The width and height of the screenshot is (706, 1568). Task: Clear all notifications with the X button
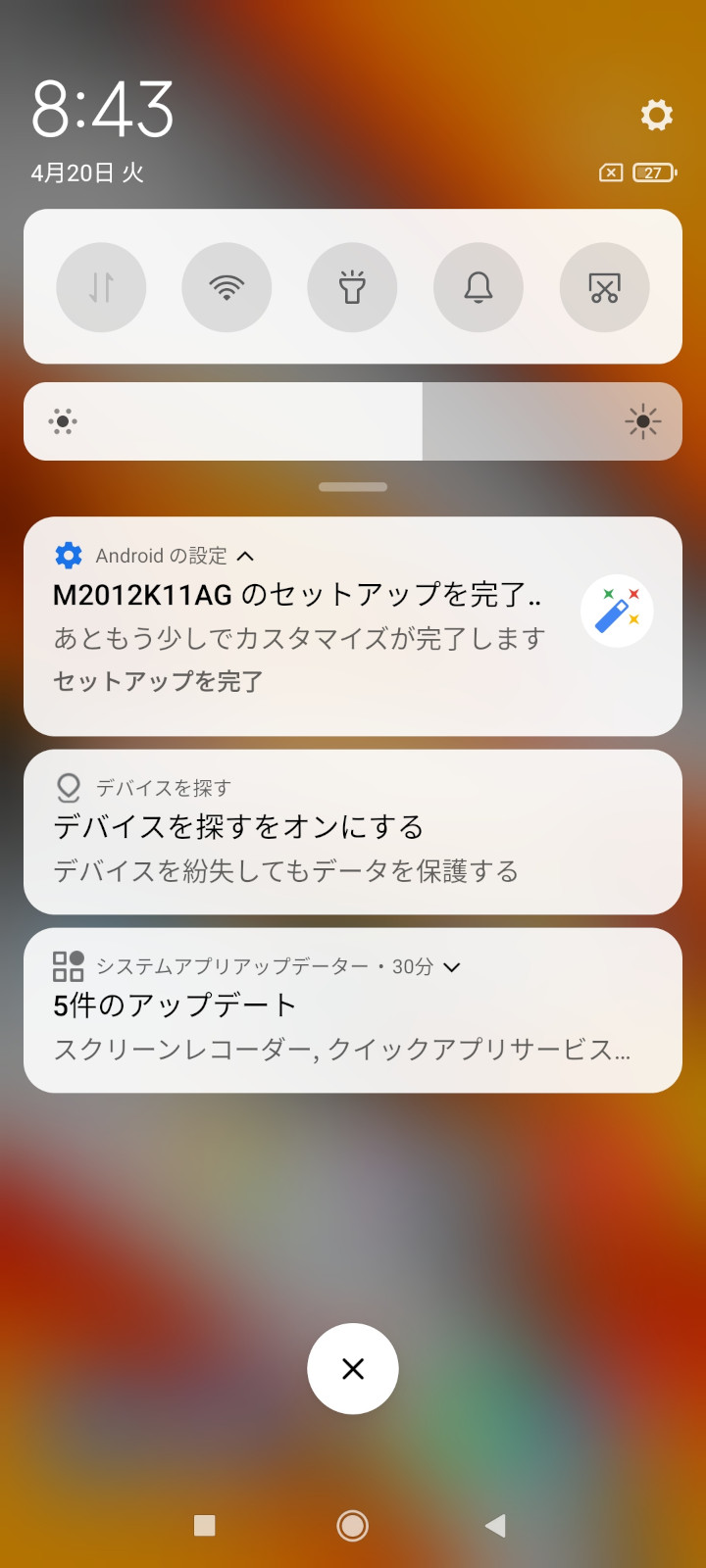point(353,1368)
